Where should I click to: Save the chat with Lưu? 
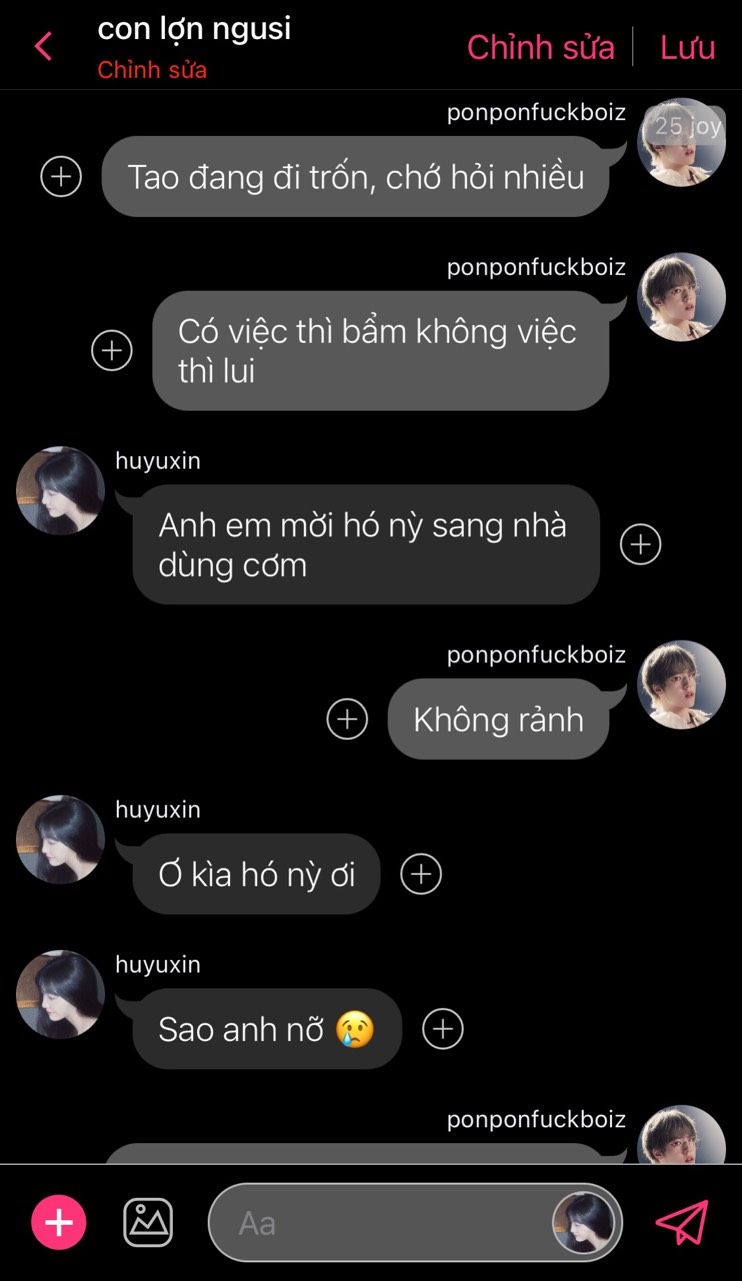687,47
